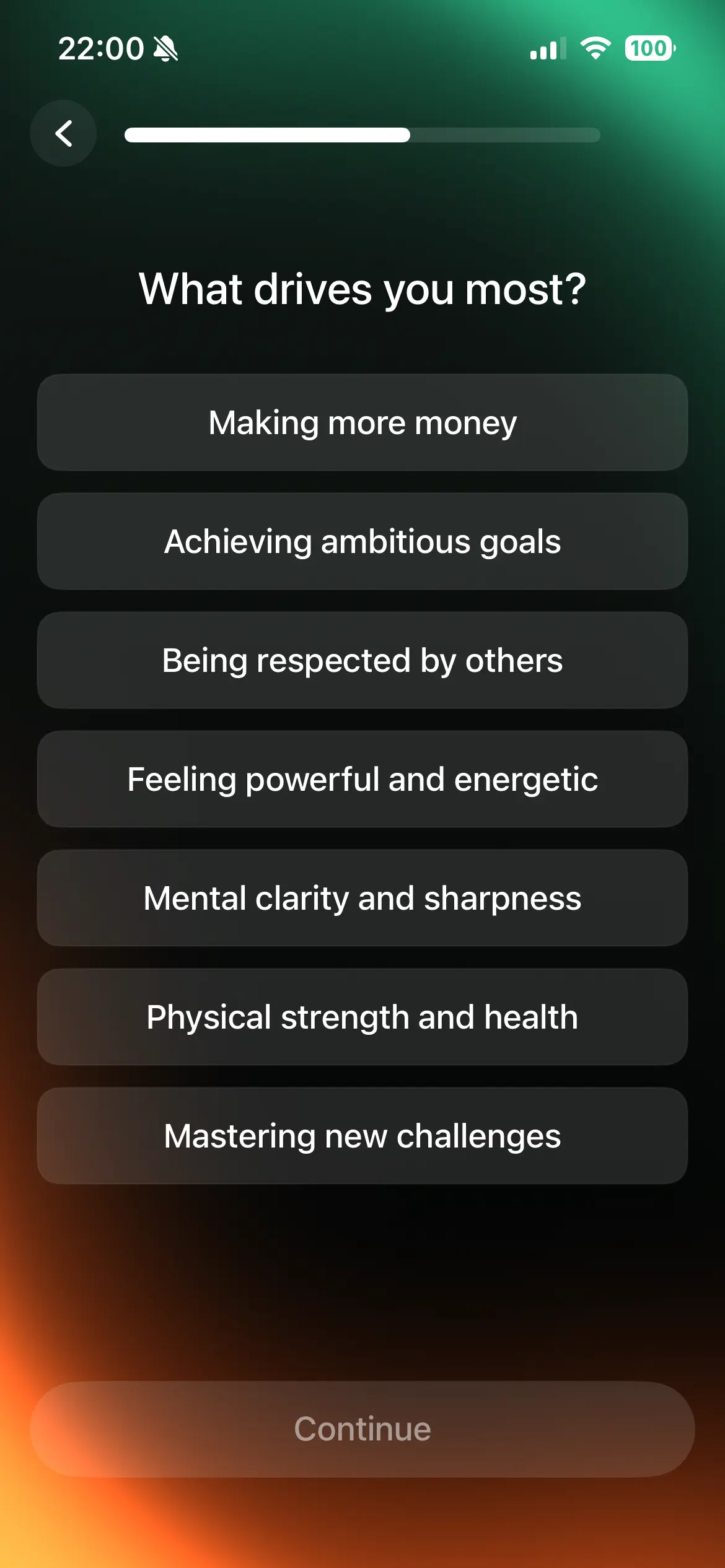Viewport: 725px width, 1568px height.
Task: Go back to the previous question
Action: click(63, 133)
